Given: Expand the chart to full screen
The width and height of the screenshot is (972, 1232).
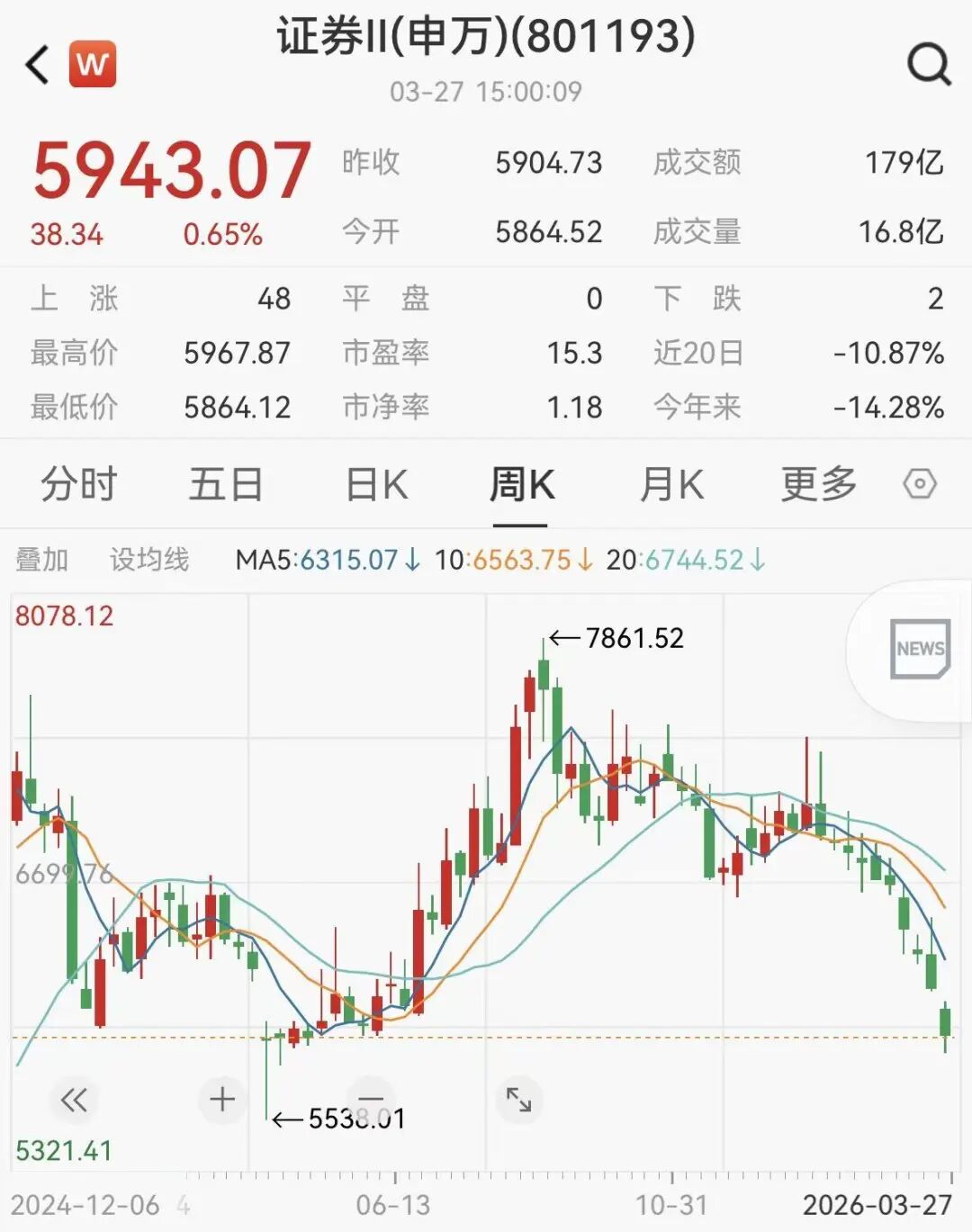Looking at the screenshot, I should (519, 1100).
